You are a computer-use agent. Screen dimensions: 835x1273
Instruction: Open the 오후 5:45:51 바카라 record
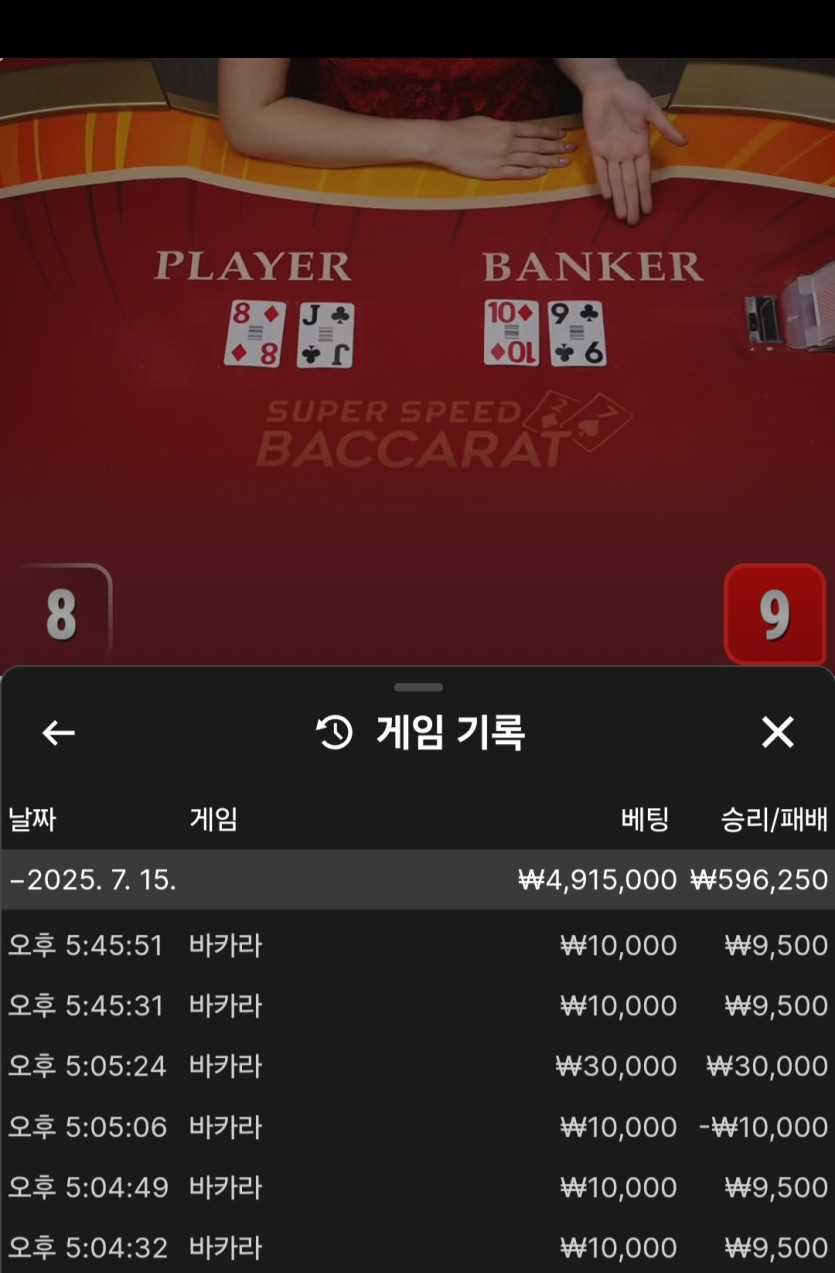point(417,945)
